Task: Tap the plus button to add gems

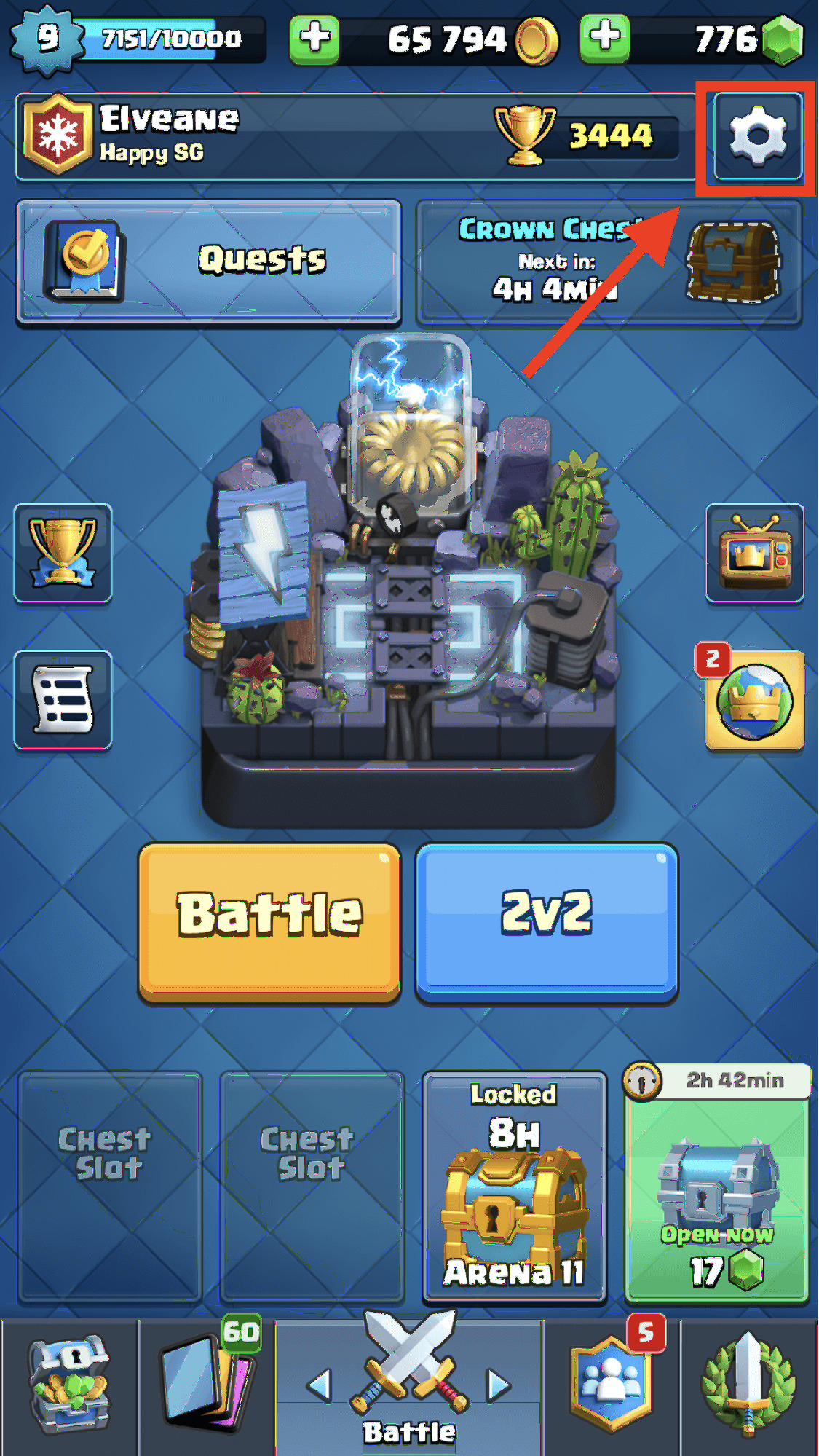Action: coord(605,38)
